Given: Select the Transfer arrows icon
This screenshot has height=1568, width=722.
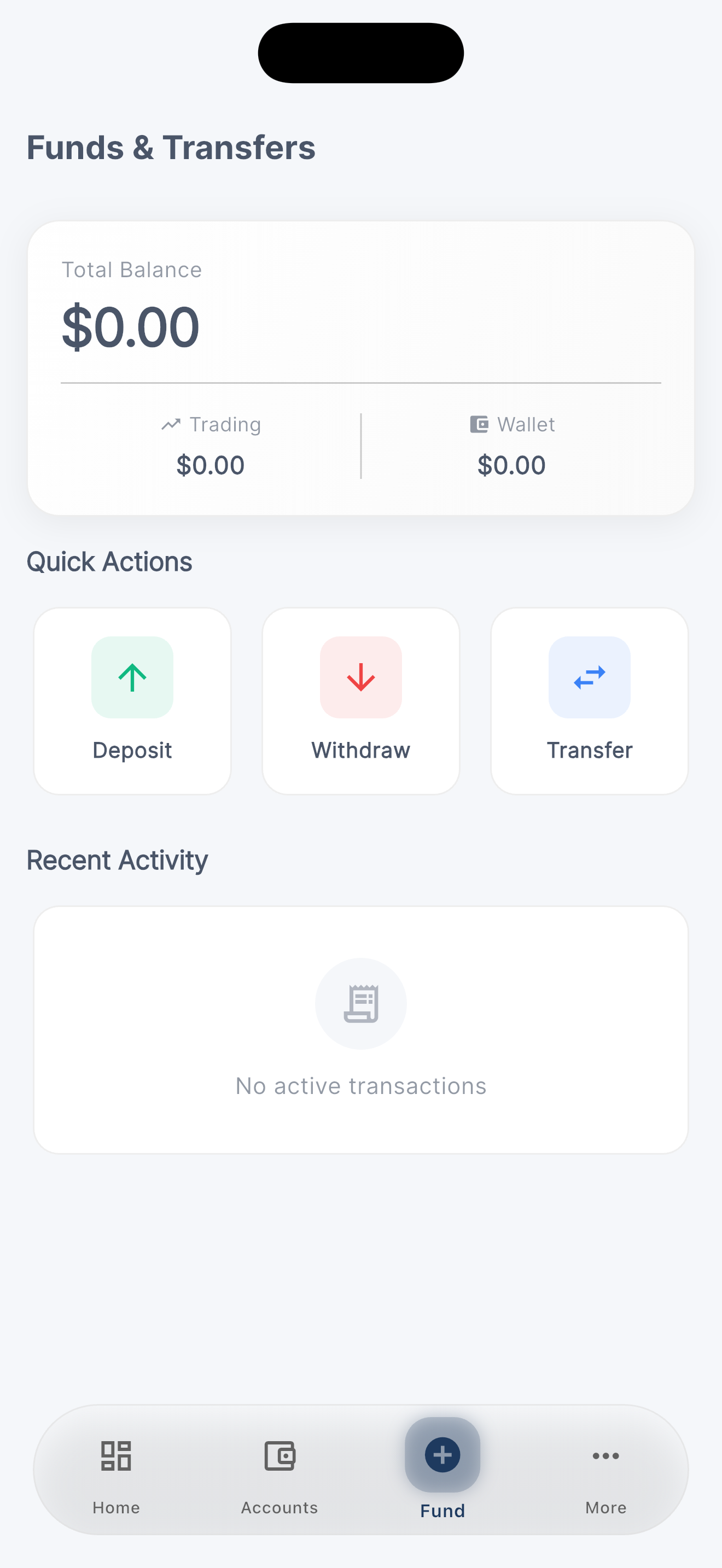Looking at the screenshot, I should point(589,677).
